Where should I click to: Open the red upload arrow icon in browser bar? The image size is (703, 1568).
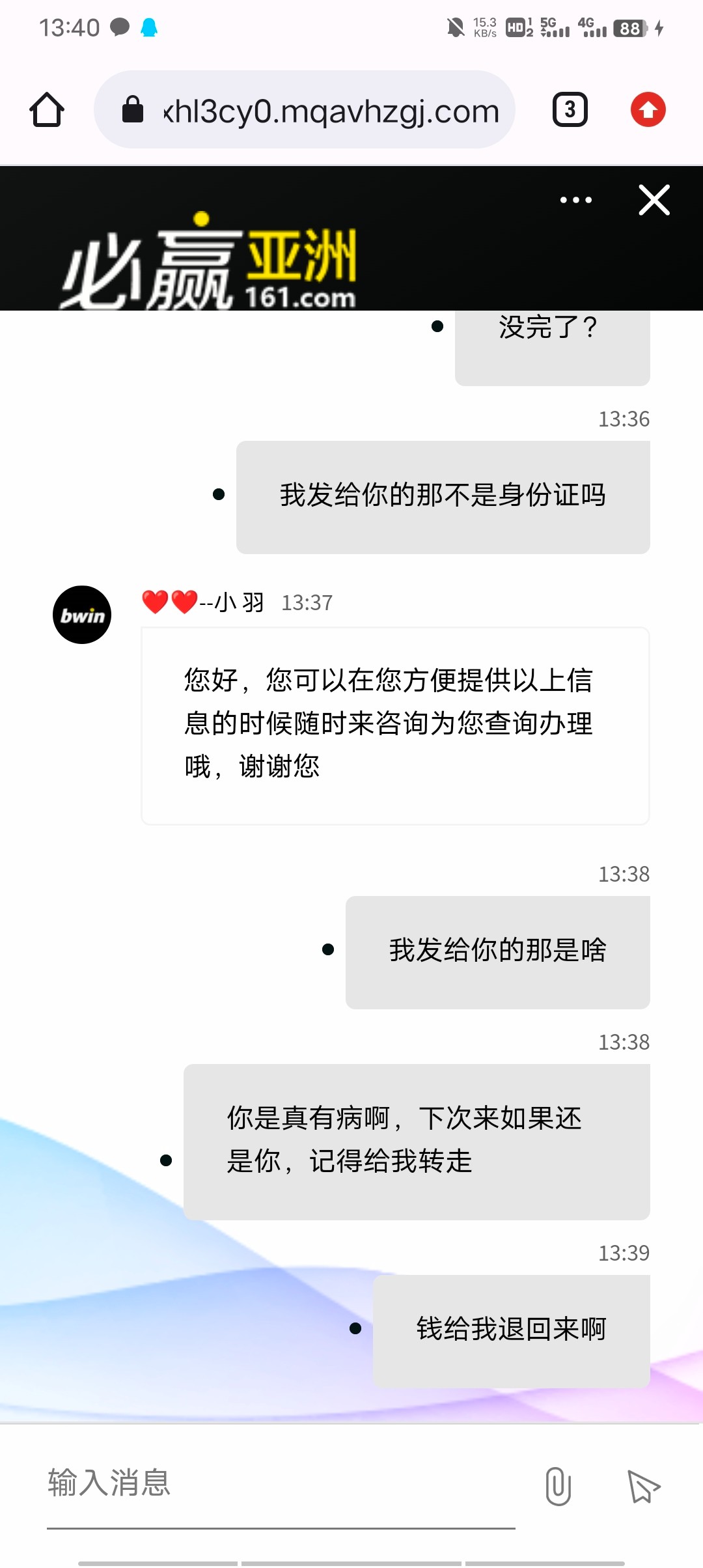(x=648, y=109)
